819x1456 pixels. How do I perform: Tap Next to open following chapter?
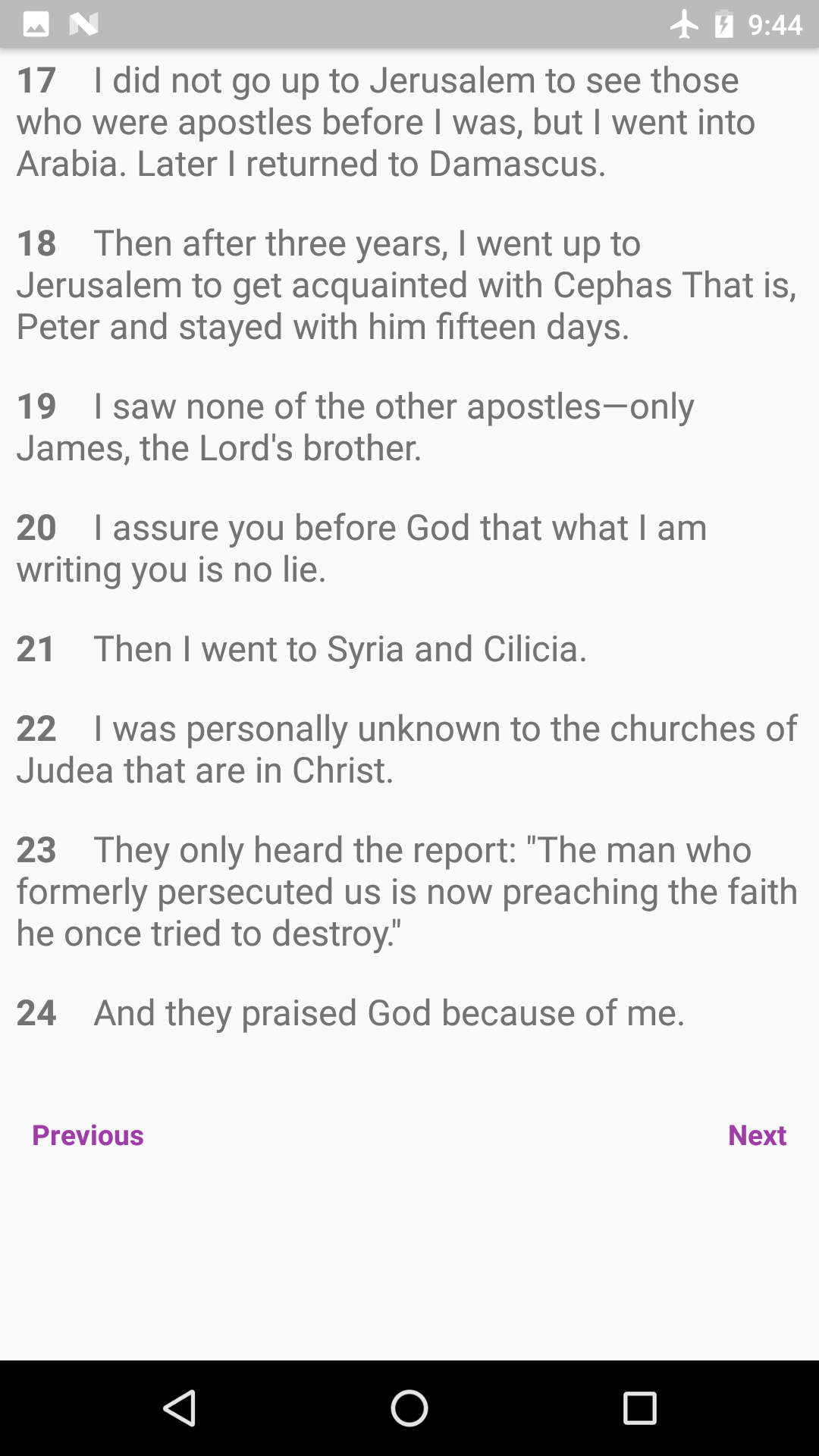[757, 1135]
